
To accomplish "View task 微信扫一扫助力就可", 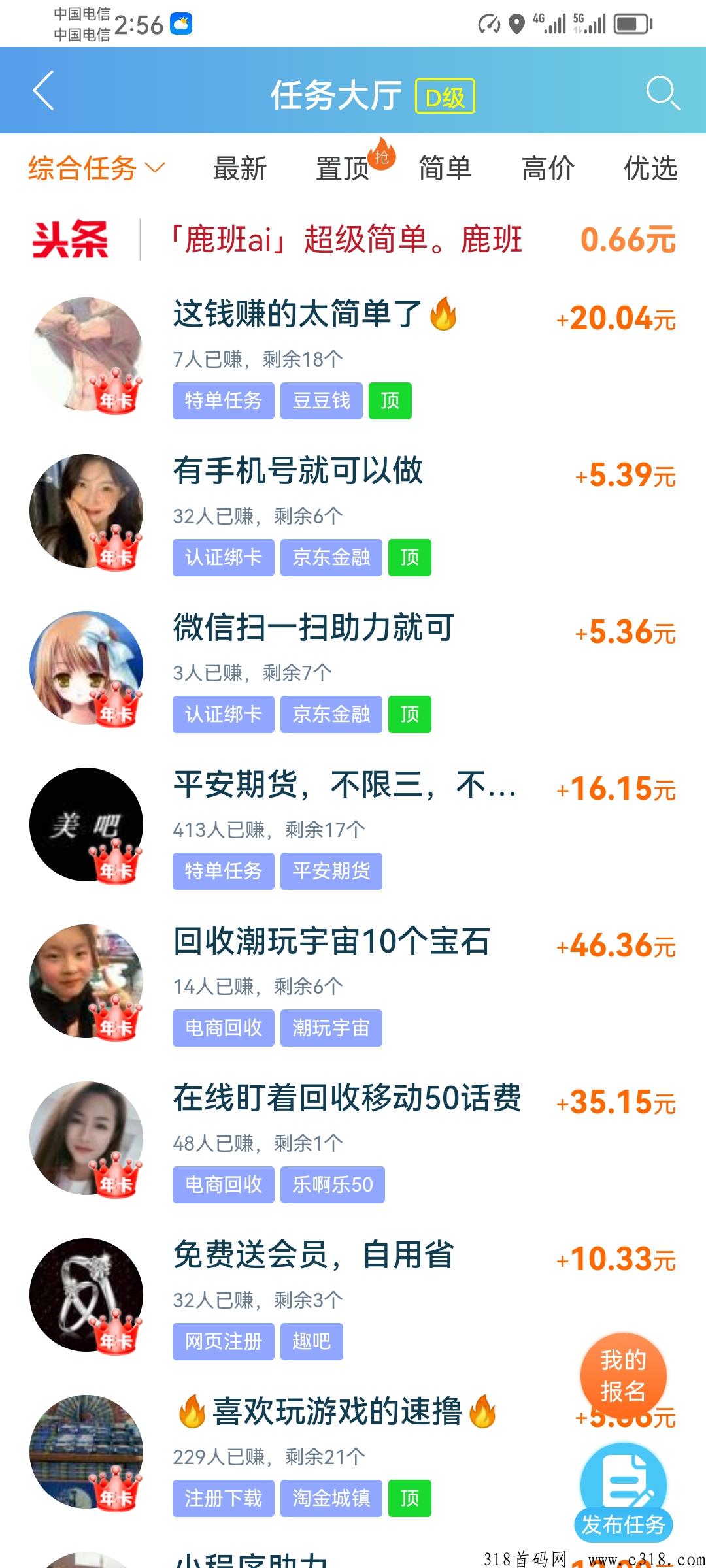I will [x=313, y=628].
